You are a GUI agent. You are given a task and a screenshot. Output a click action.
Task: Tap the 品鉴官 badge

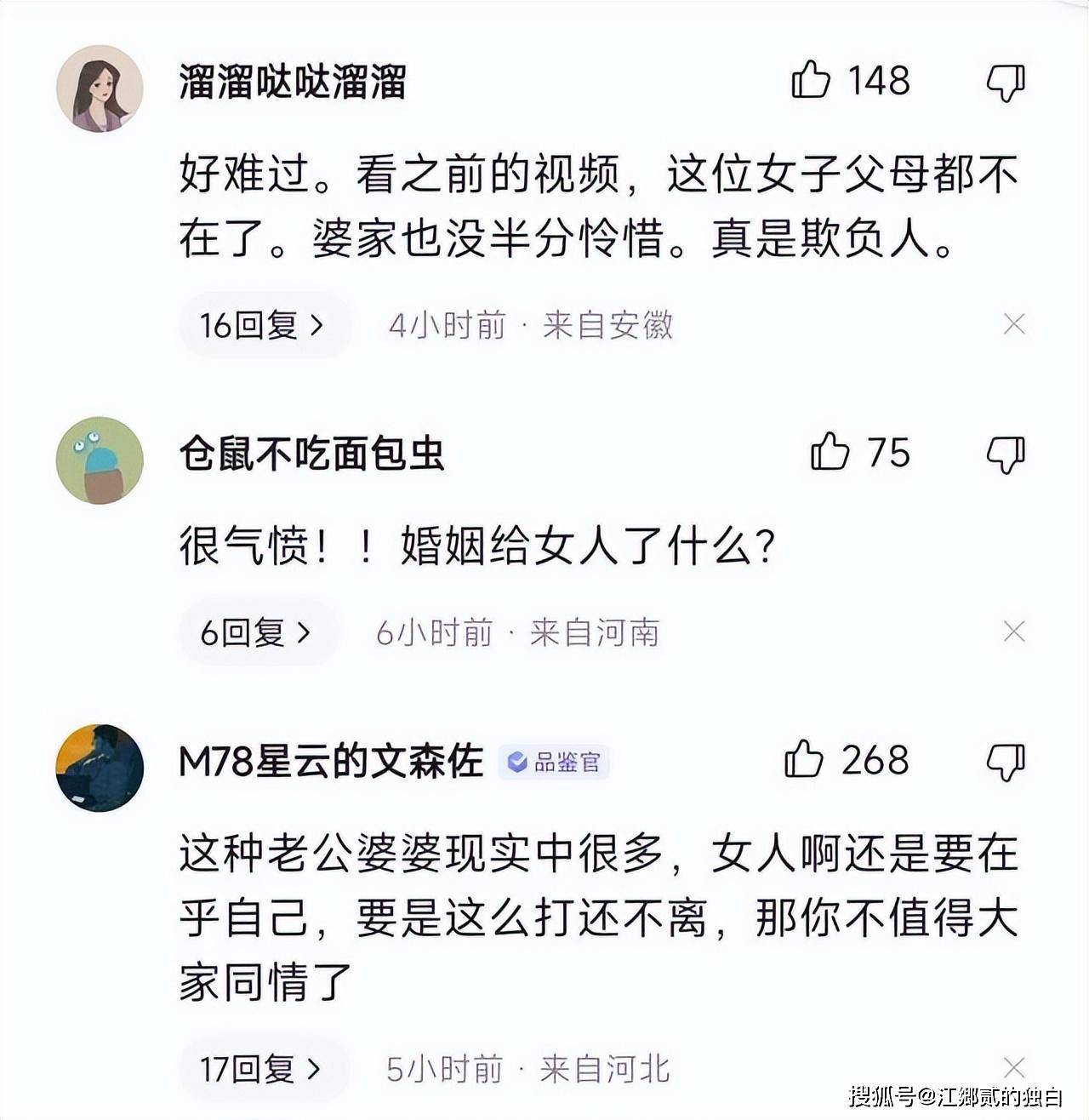tap(554, 762)
